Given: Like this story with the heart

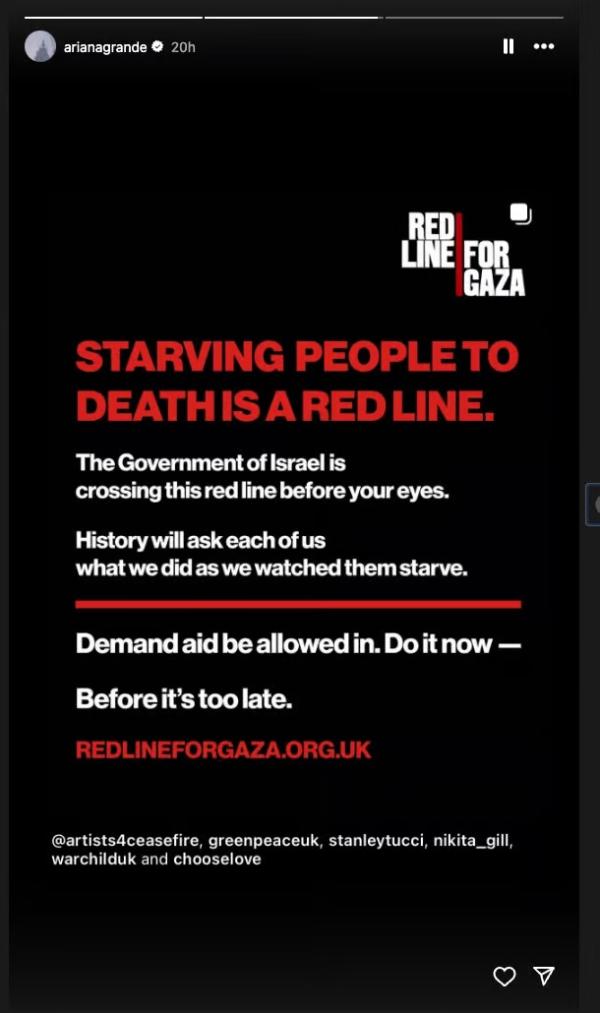Looking at the screenshot, I should [505, 976].
